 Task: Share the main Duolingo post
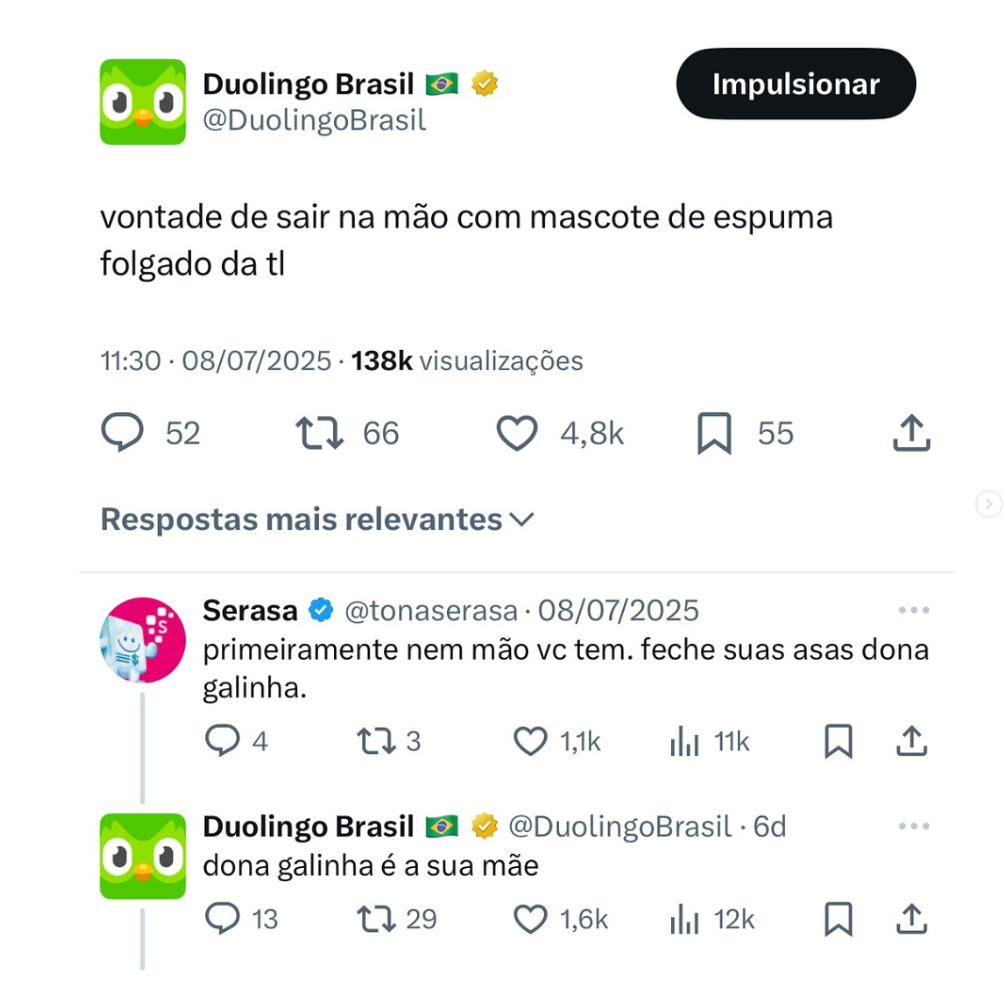point(911,433)
